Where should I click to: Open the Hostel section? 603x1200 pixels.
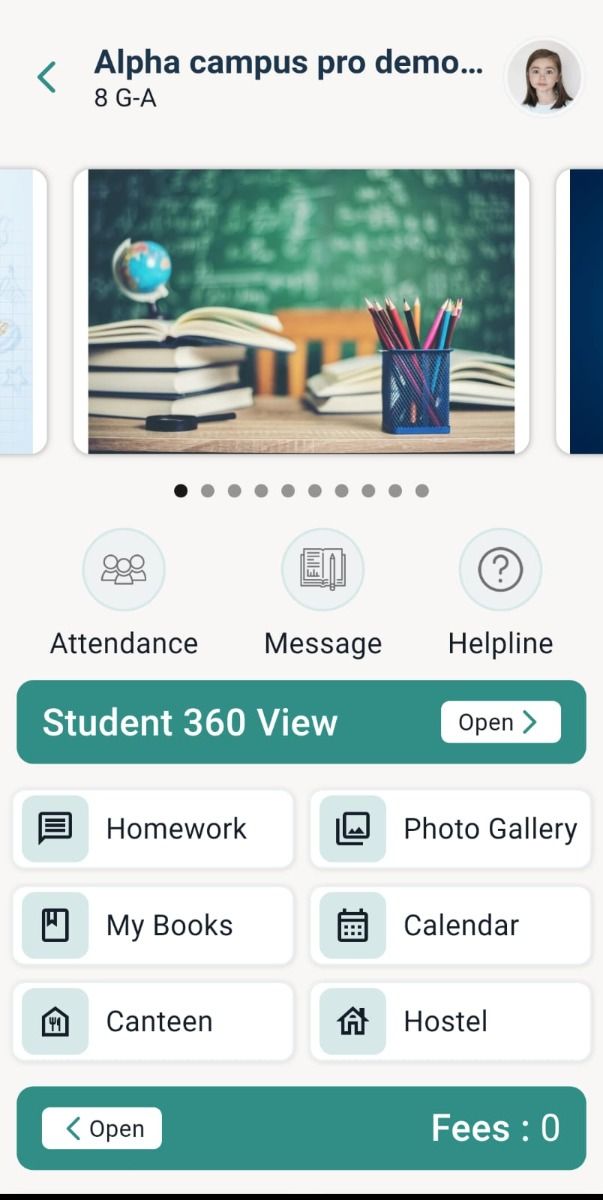pos(450,1022)
